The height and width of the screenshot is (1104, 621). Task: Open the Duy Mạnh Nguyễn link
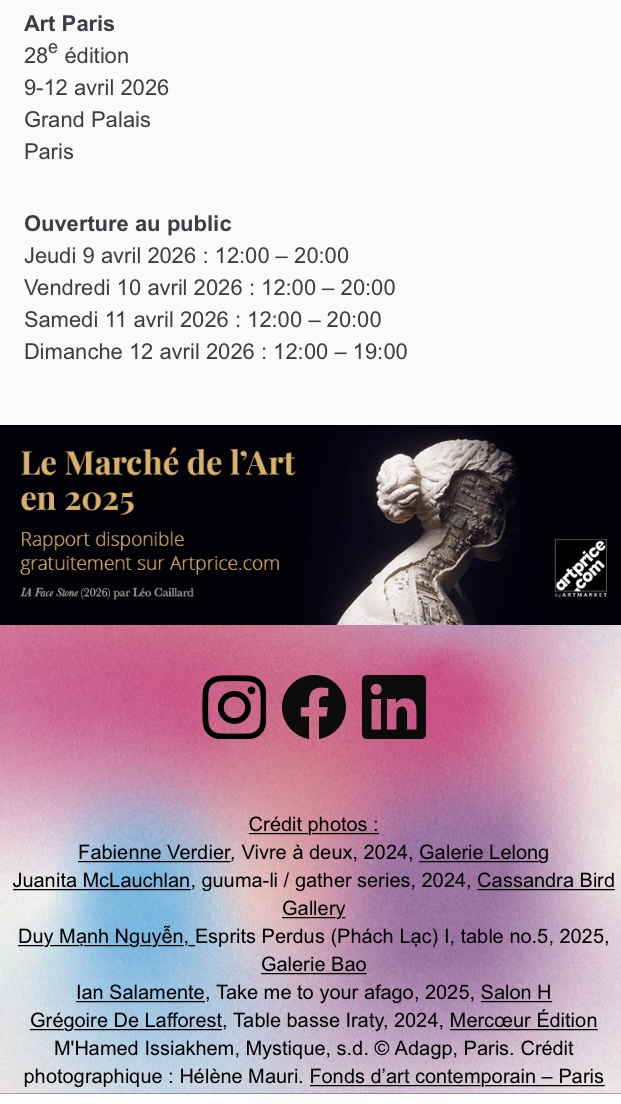click(x=105, y=937)
